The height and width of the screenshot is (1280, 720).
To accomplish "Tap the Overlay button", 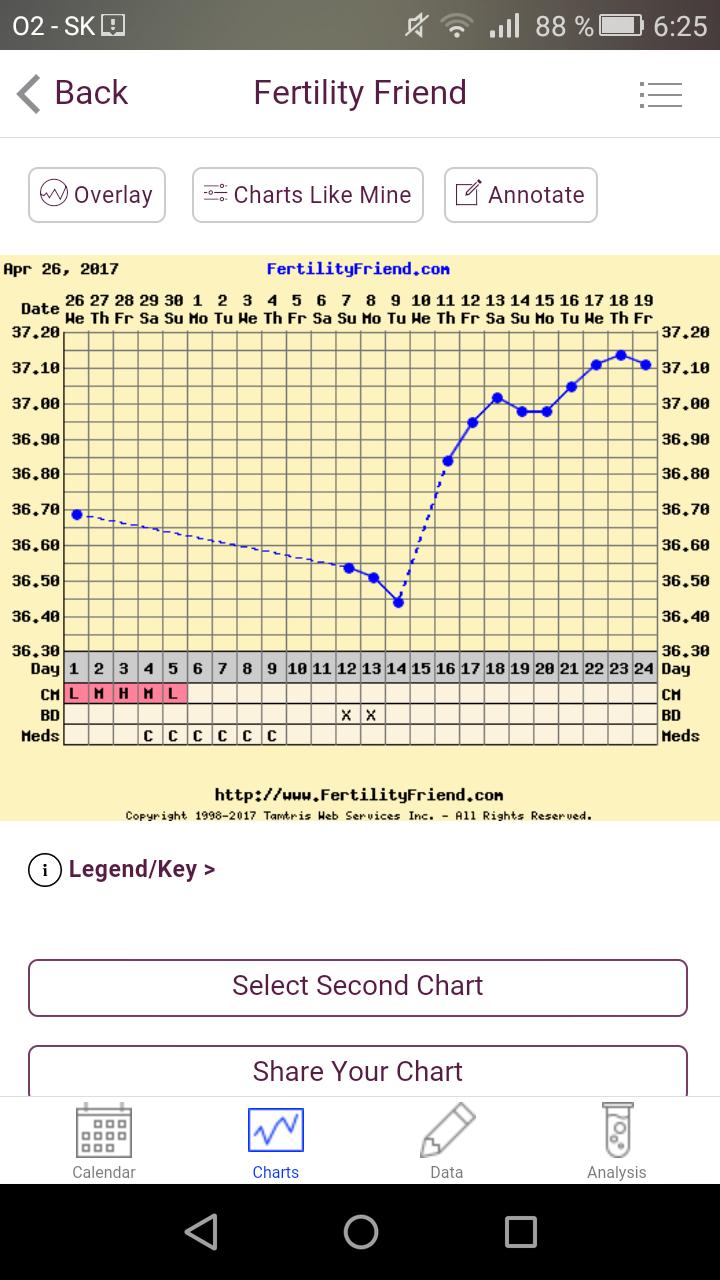I will point(97,195).
